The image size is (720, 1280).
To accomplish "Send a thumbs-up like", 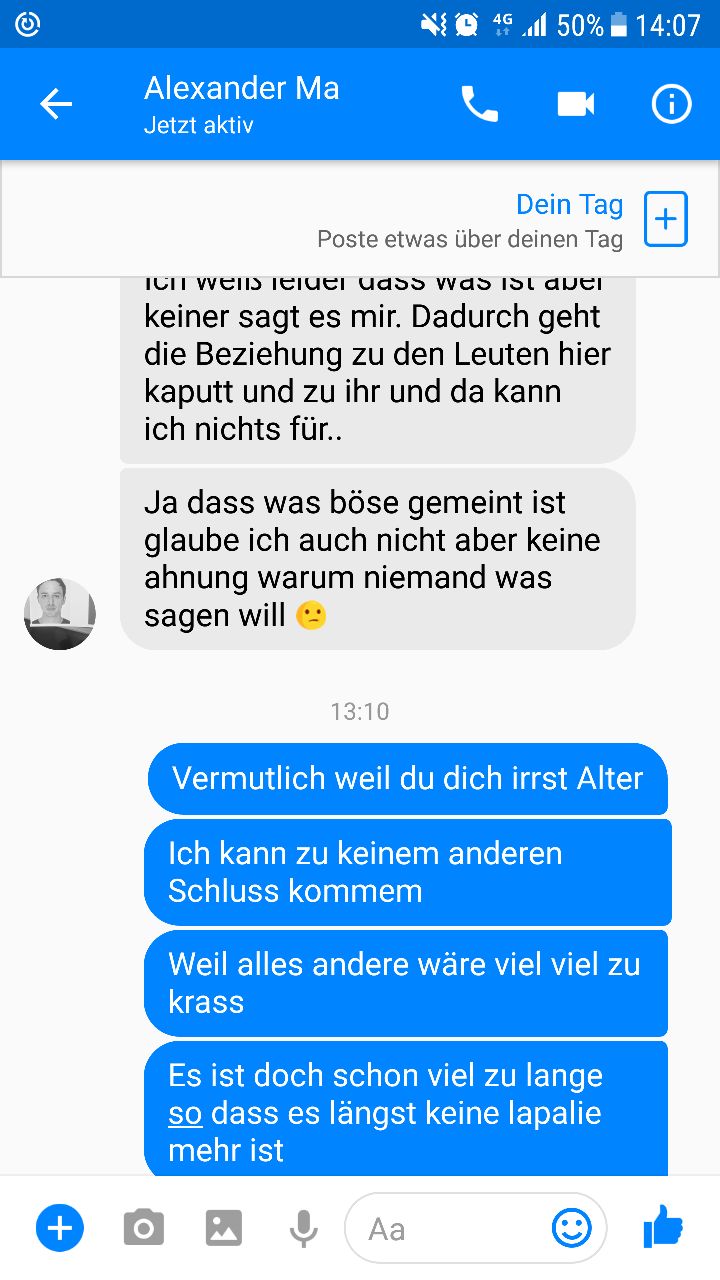I will [x=663, y=1226].
